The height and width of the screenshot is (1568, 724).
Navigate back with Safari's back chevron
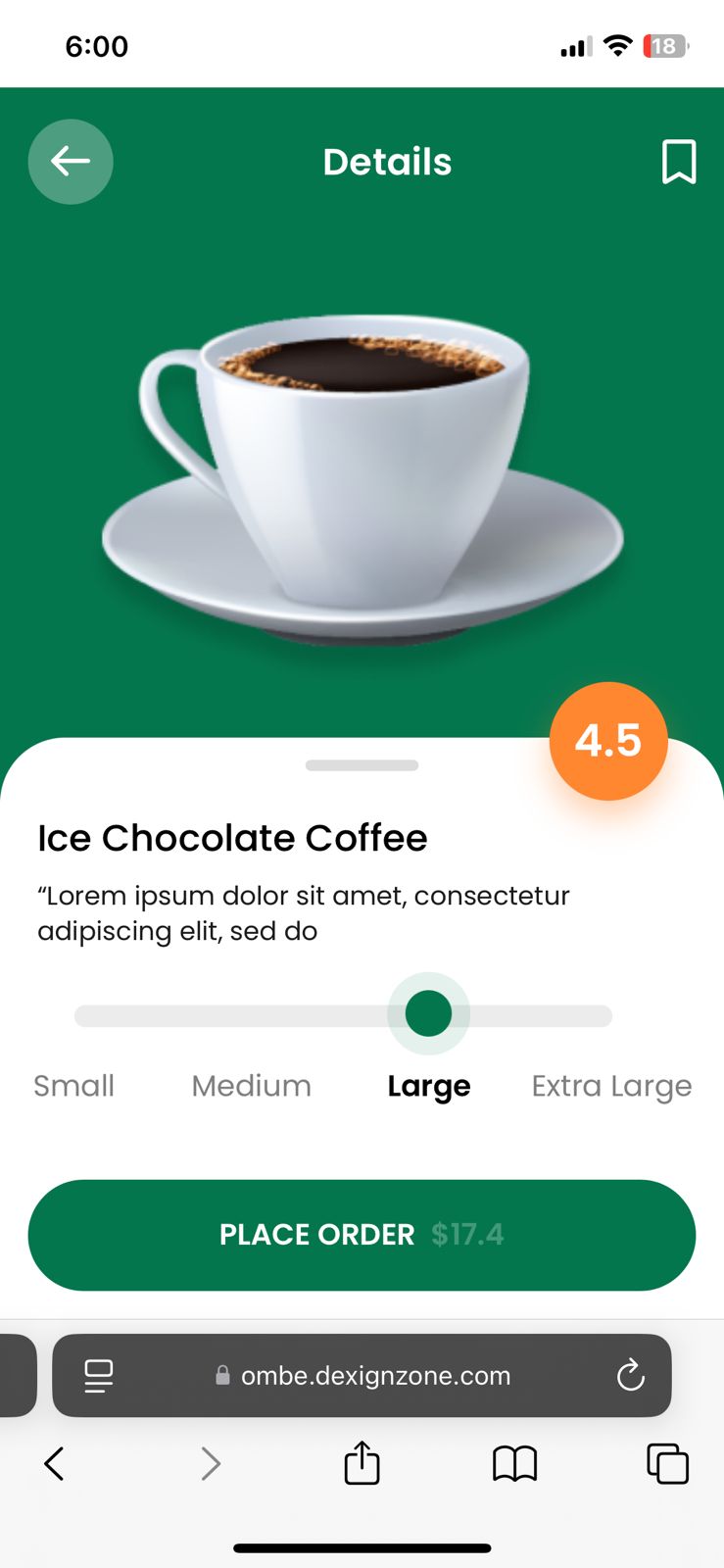tap(55, 1464)
